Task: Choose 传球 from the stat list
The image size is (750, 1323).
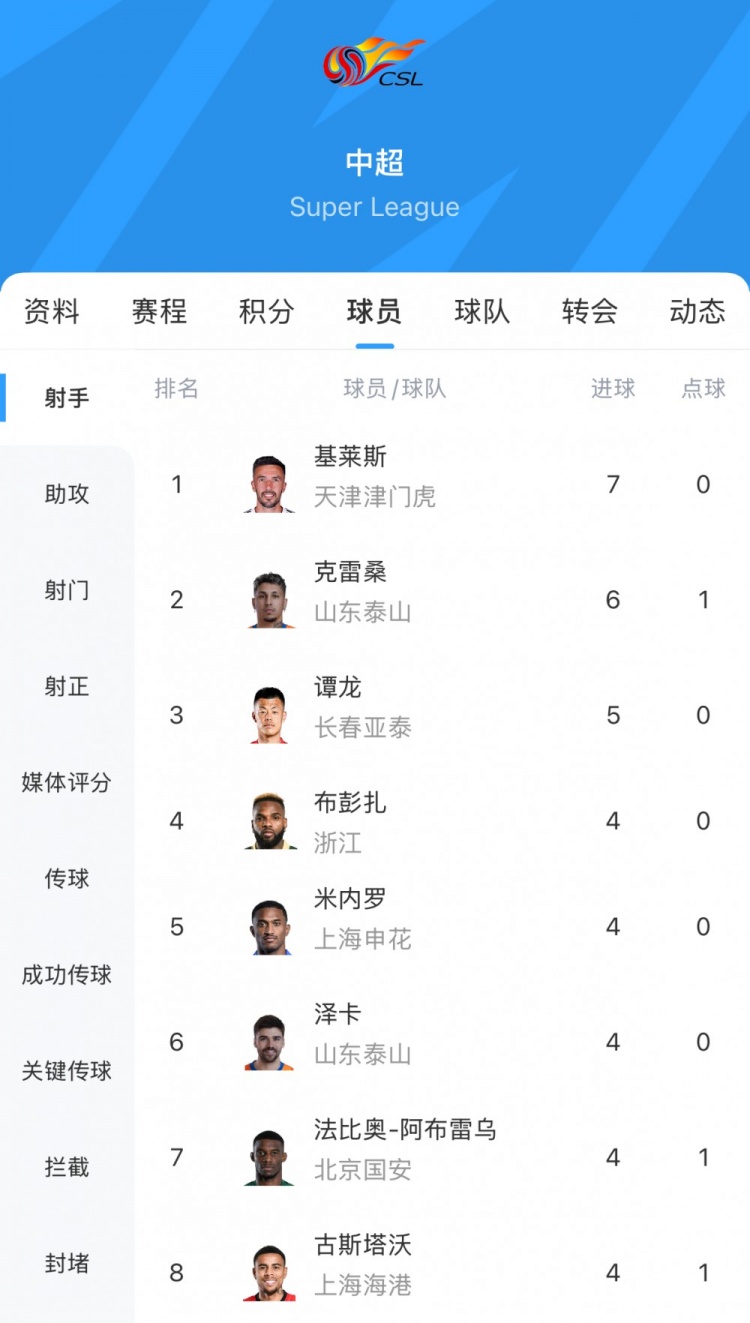Action: (x=67, y=878)
